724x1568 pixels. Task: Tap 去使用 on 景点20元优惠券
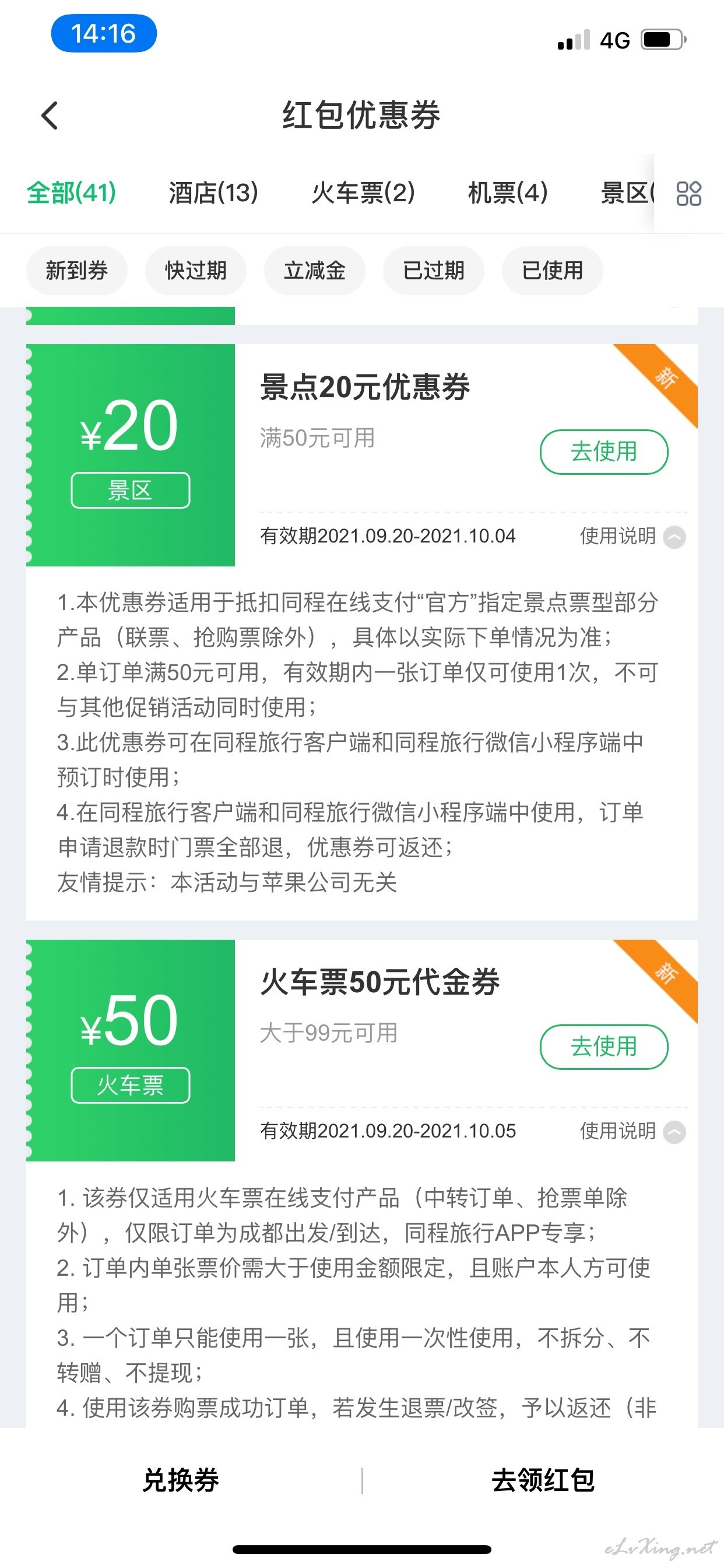pos(604,452)
